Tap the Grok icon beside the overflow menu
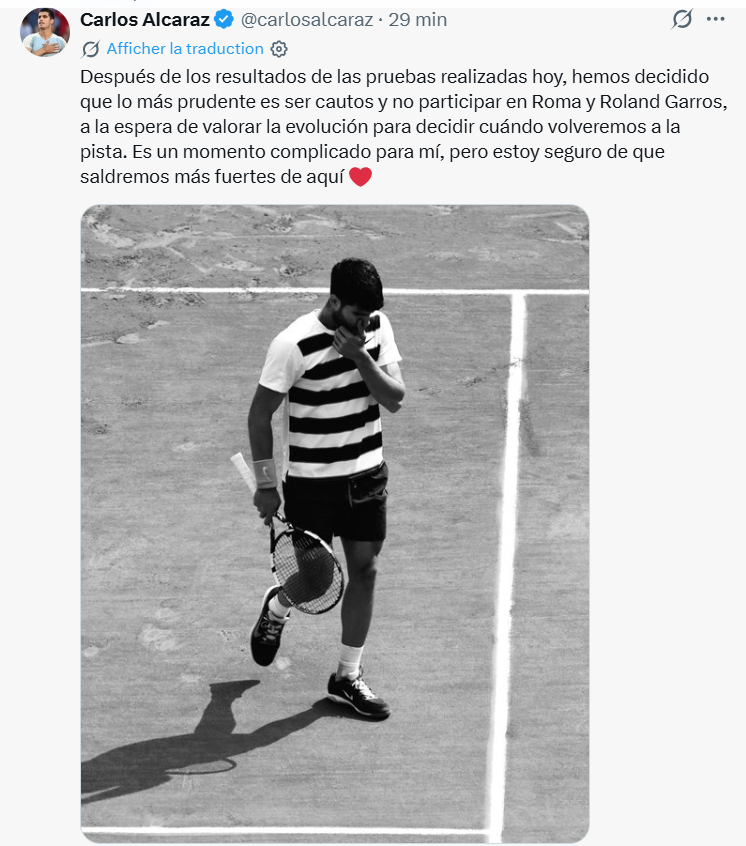 [682, 19]
